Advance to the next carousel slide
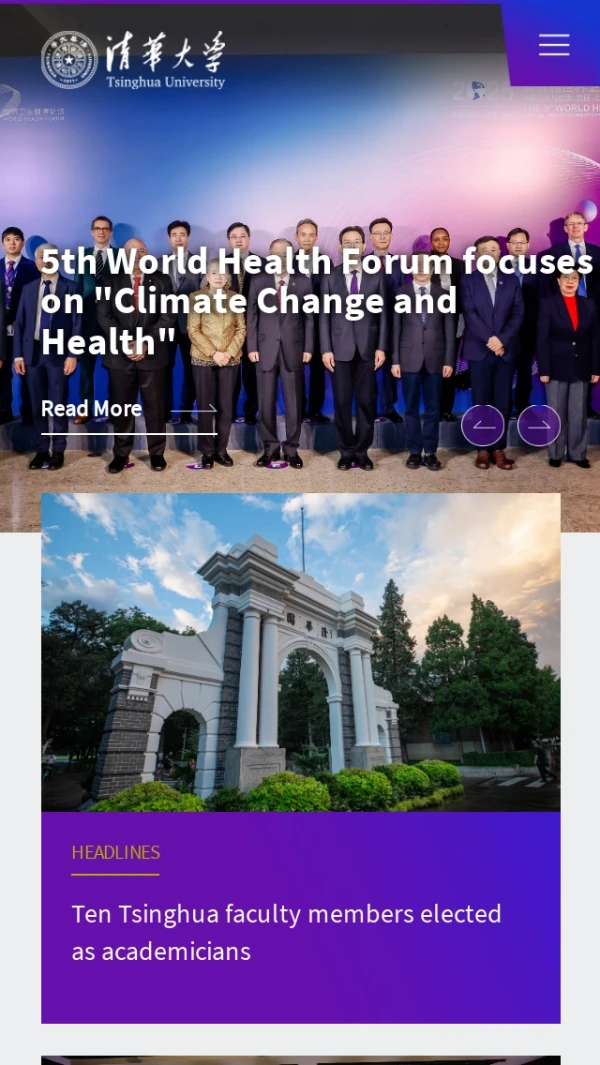Image resolution: width=600 pixels, height=1065 pixels. tap(539, 426)
